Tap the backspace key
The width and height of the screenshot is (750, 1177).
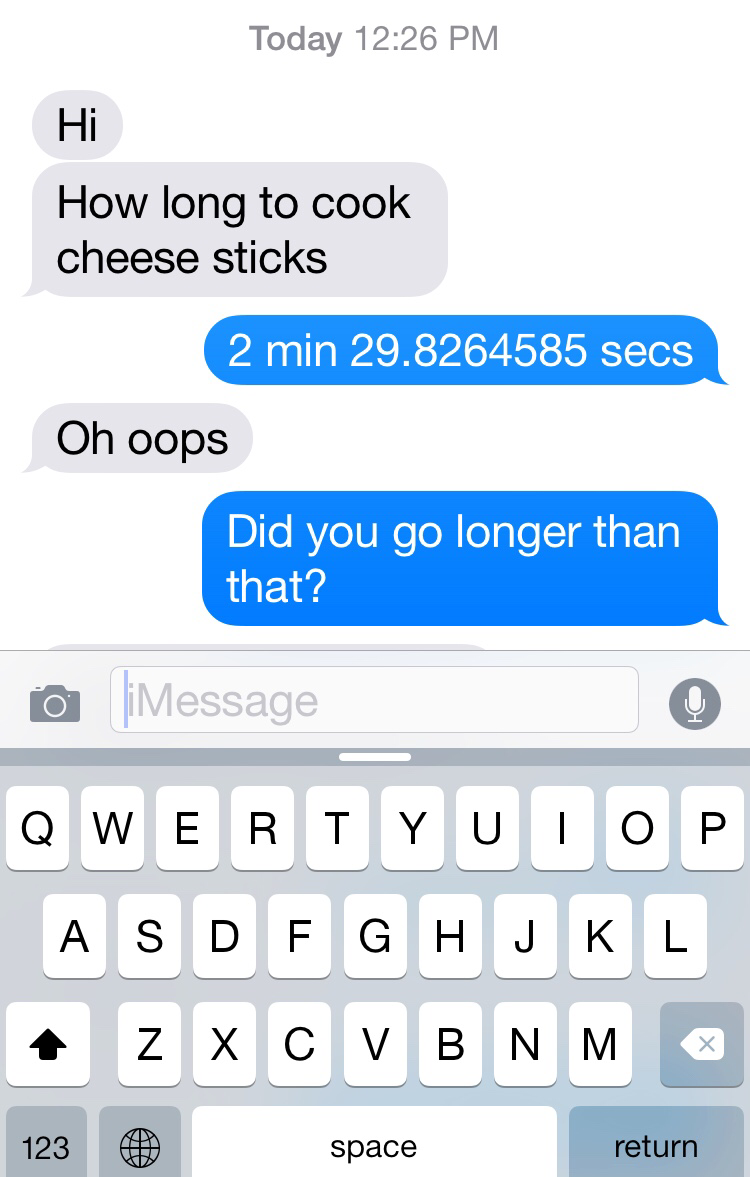(x=701, y=1045)
